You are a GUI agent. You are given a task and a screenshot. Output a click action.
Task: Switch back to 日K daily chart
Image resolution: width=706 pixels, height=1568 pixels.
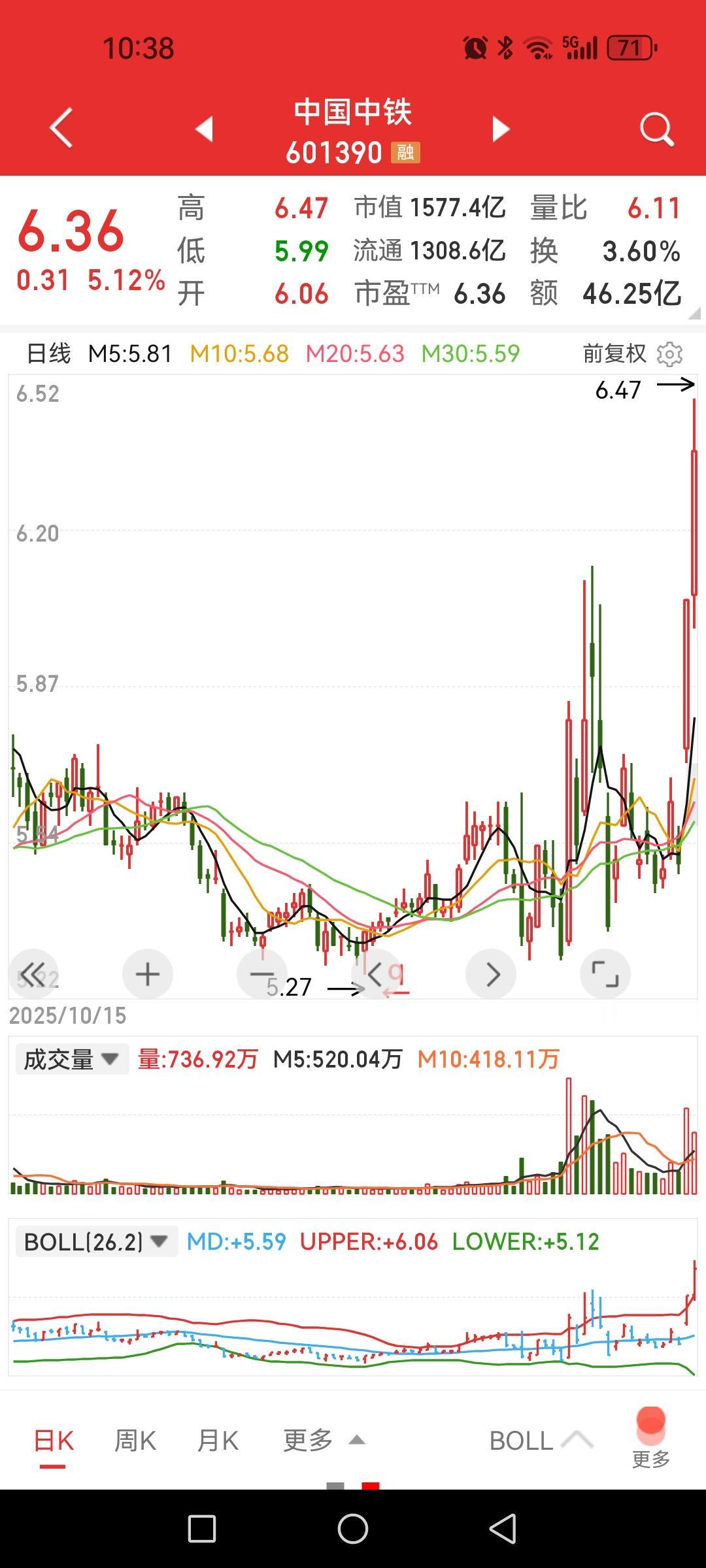point(56,1439)
